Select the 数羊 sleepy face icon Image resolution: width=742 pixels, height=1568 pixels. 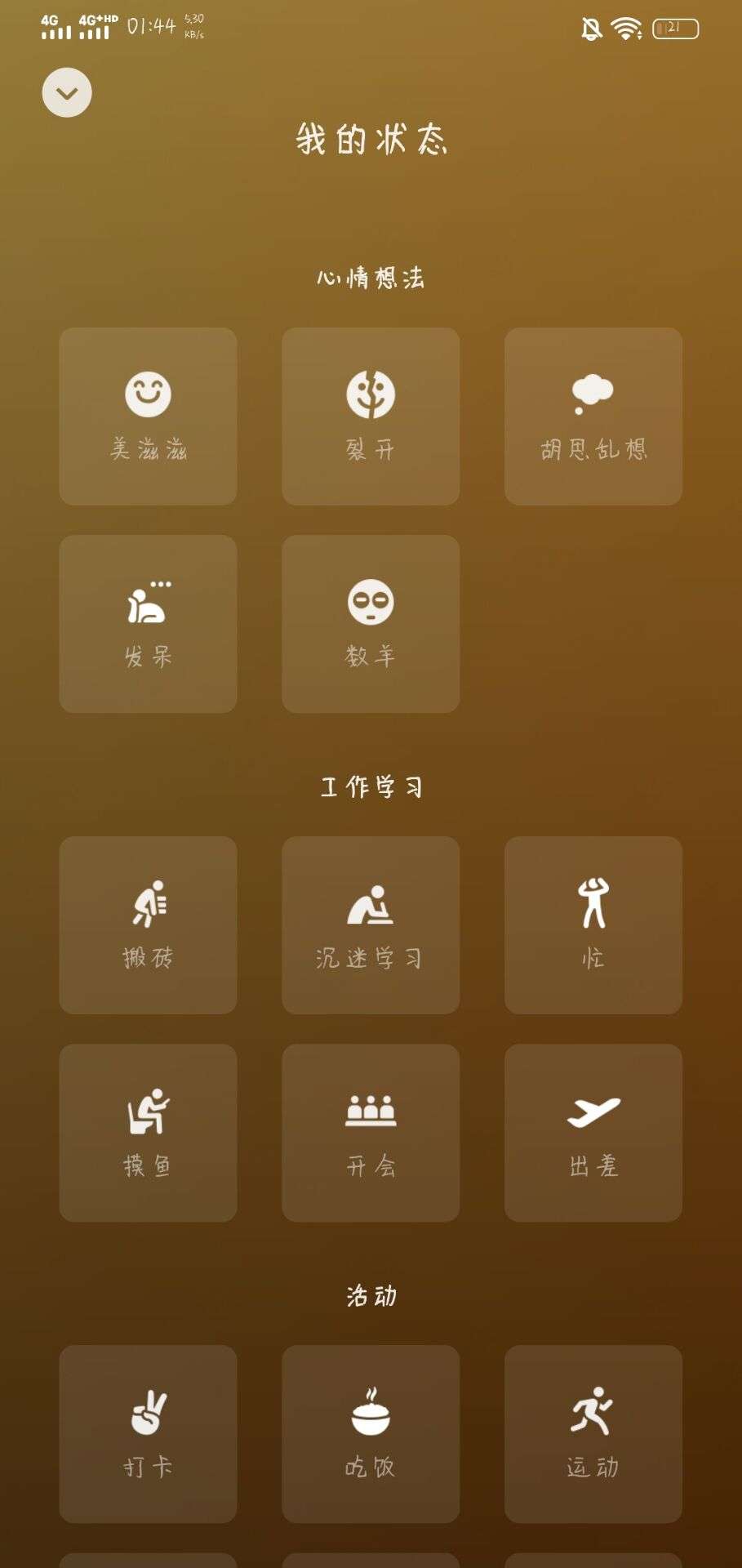(x=369, y=602)
